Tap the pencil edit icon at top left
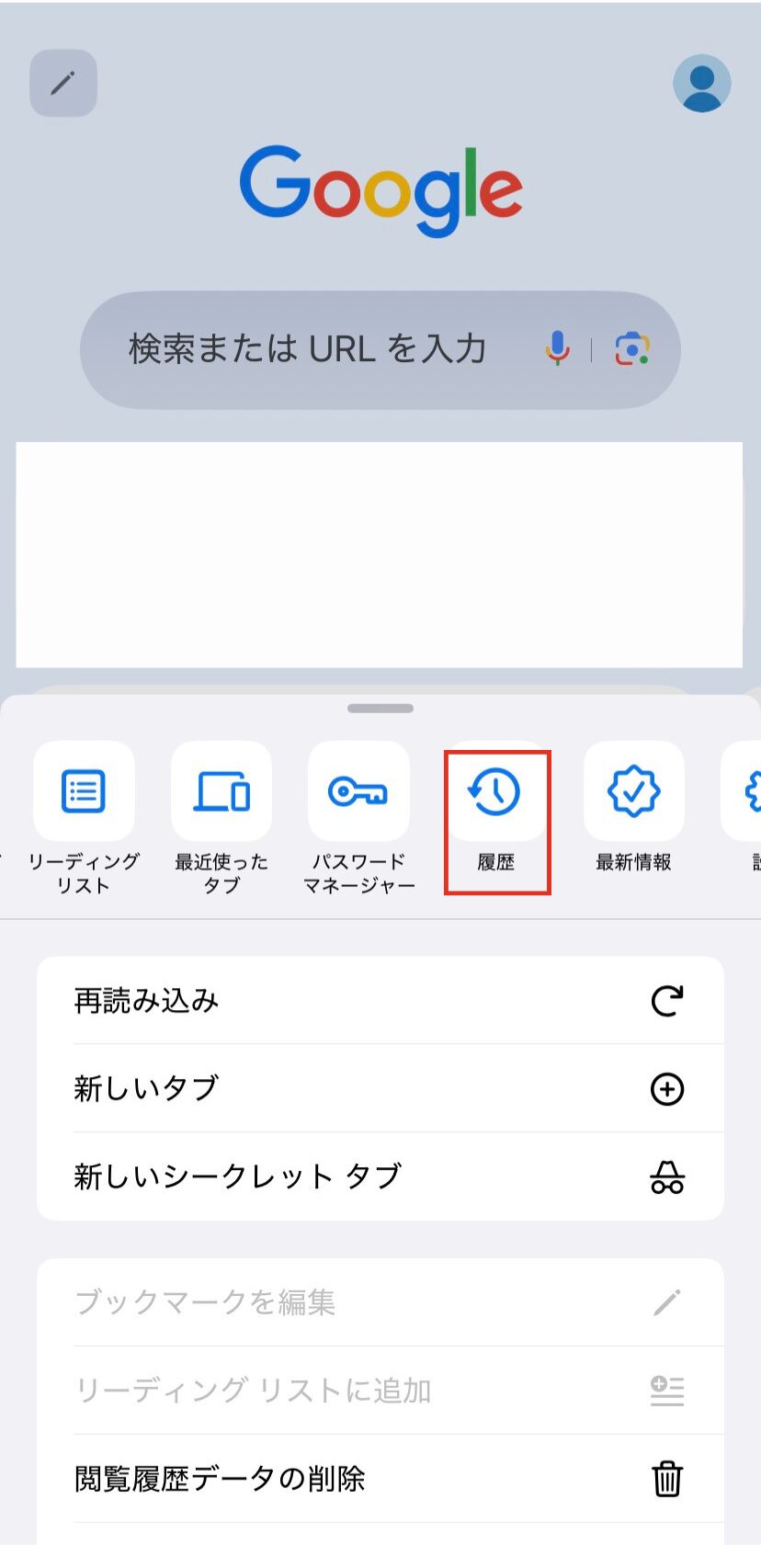Viewport: 761px width, 1568px height. point(63,84)
